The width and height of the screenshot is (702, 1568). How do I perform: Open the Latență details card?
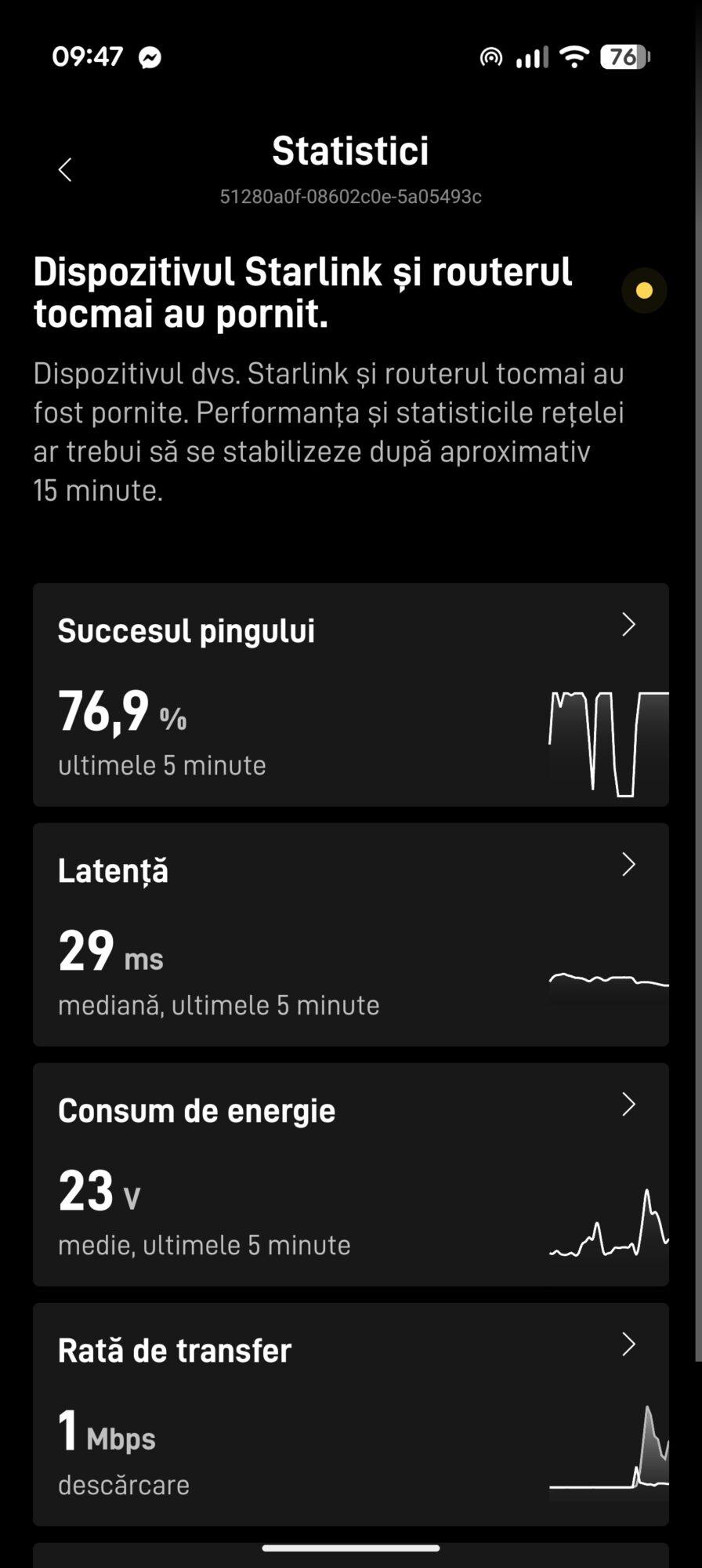click(351, 935)
